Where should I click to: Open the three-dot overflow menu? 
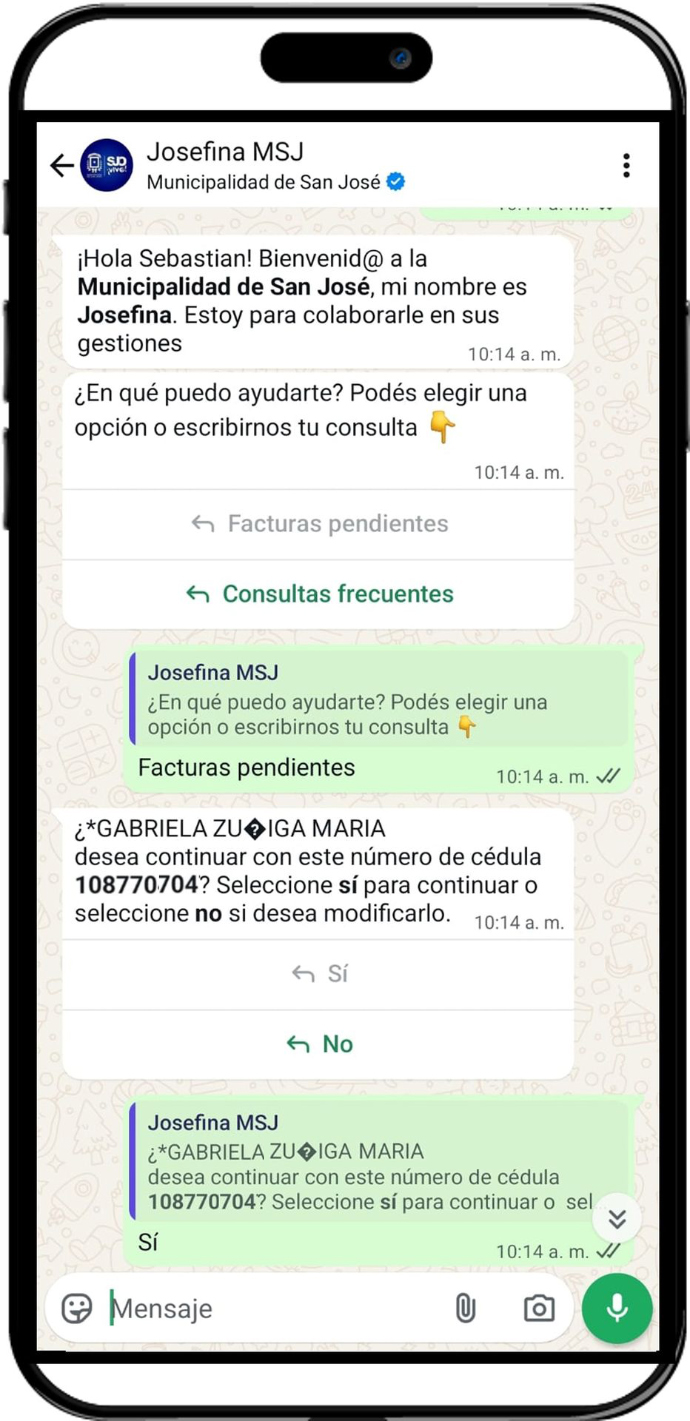(626, 165)
